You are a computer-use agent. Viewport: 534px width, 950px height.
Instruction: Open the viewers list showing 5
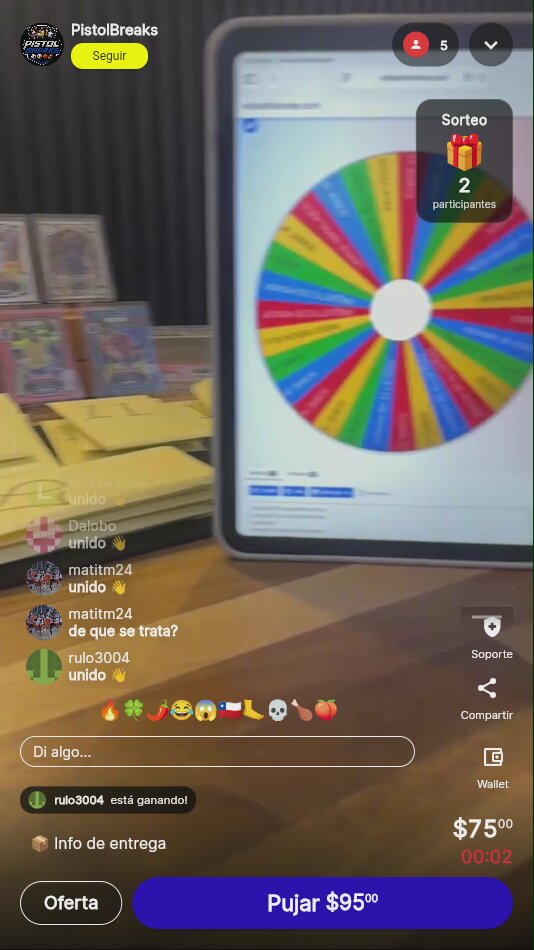pyautogui.click(x=426, y=45)
